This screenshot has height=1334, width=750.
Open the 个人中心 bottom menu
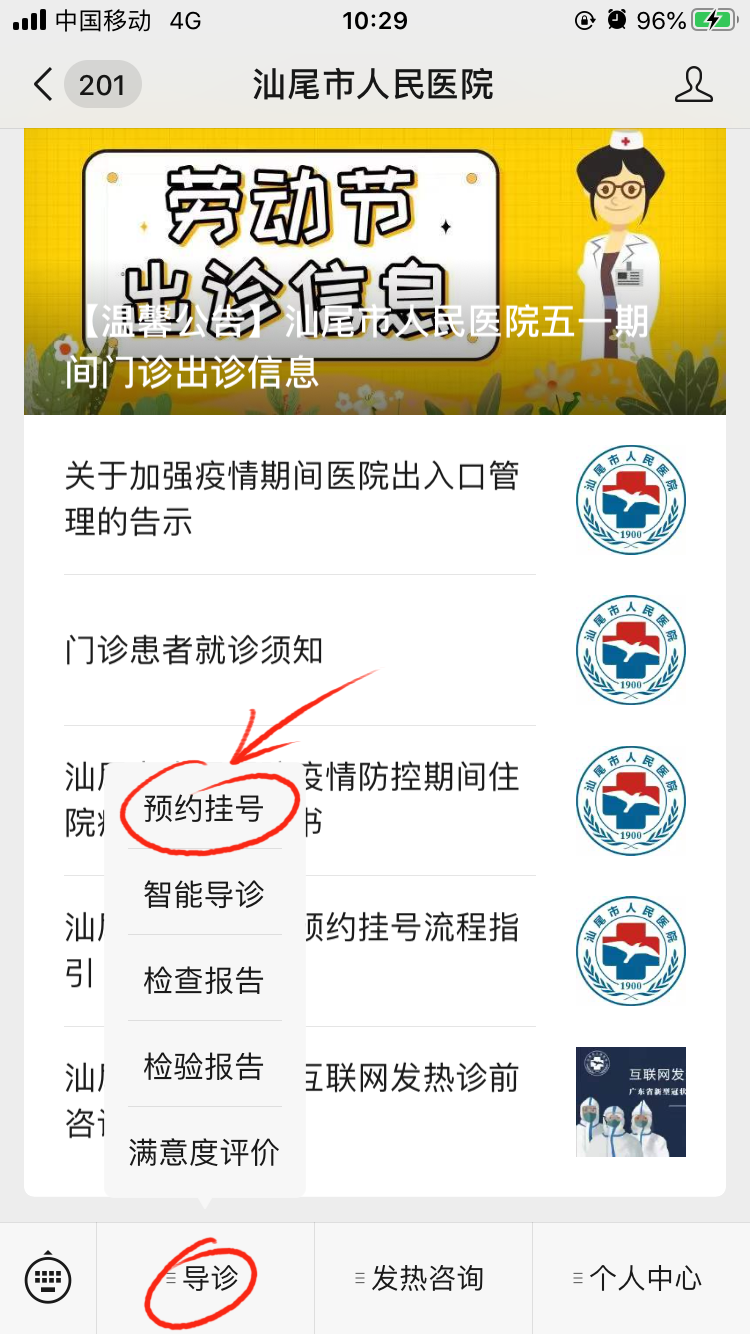[642, 1278]
